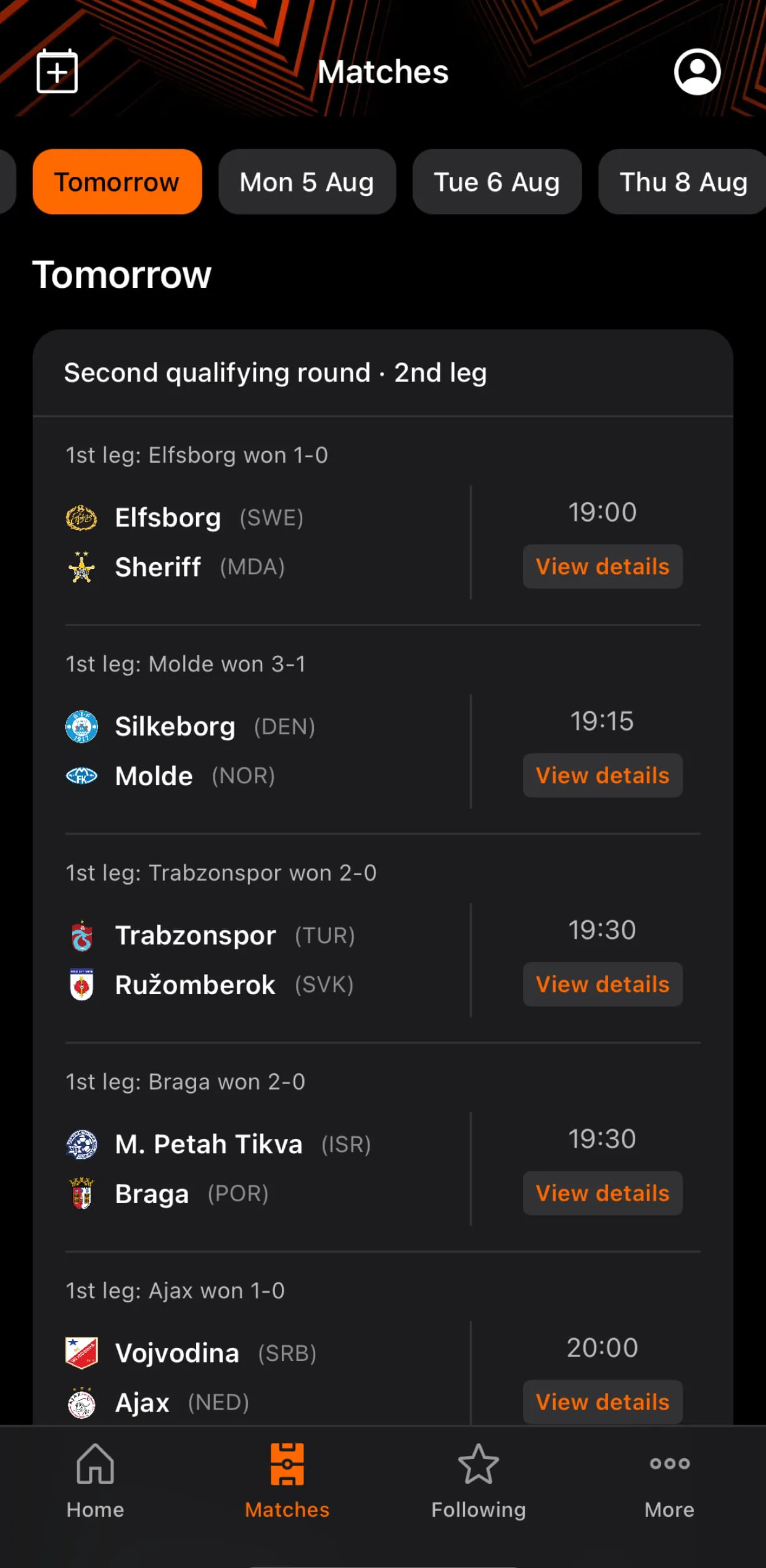Select the Molde team logo

[x=82, y=775]
